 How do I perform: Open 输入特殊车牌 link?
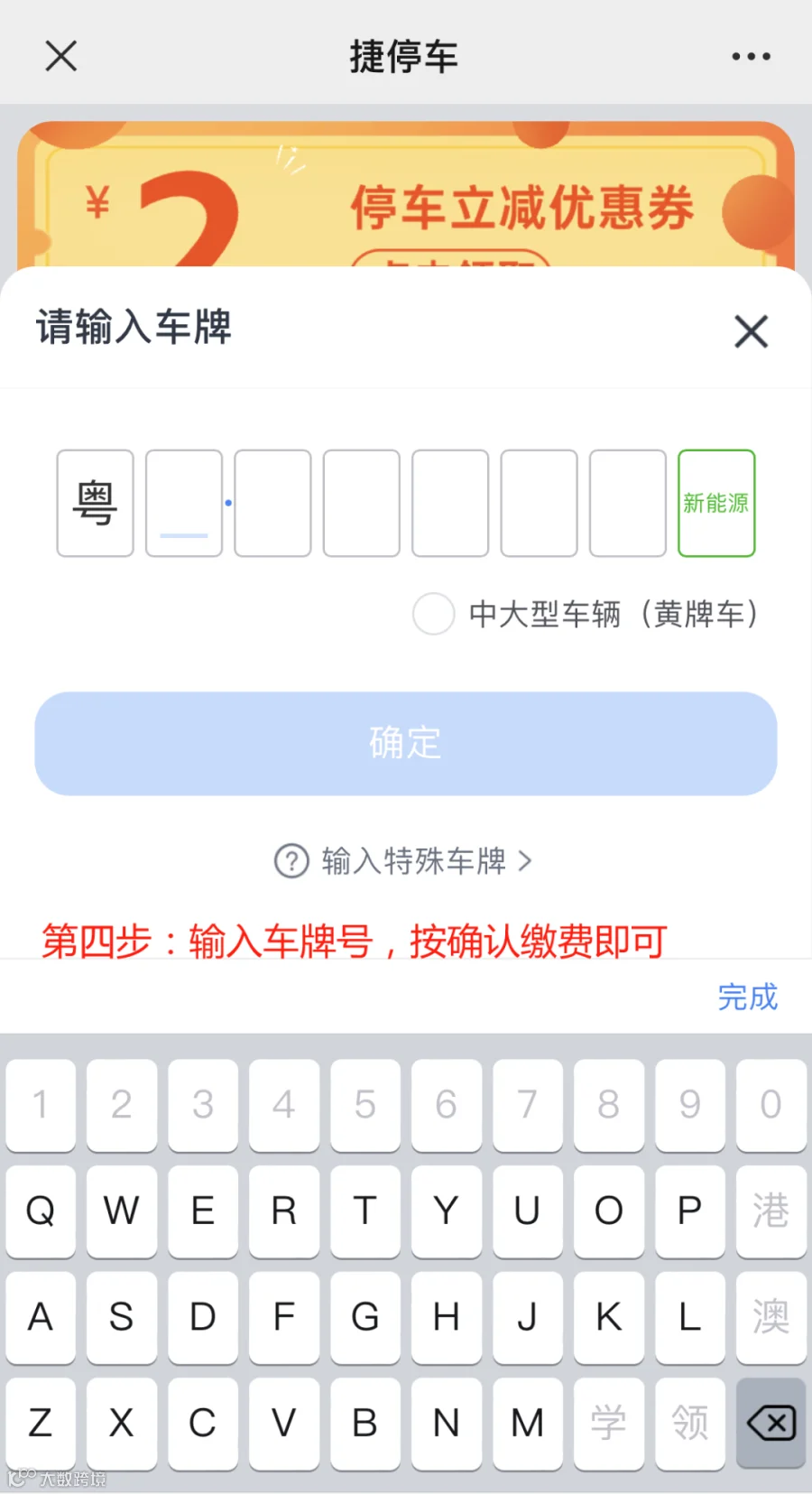click(x=404, y=861)
